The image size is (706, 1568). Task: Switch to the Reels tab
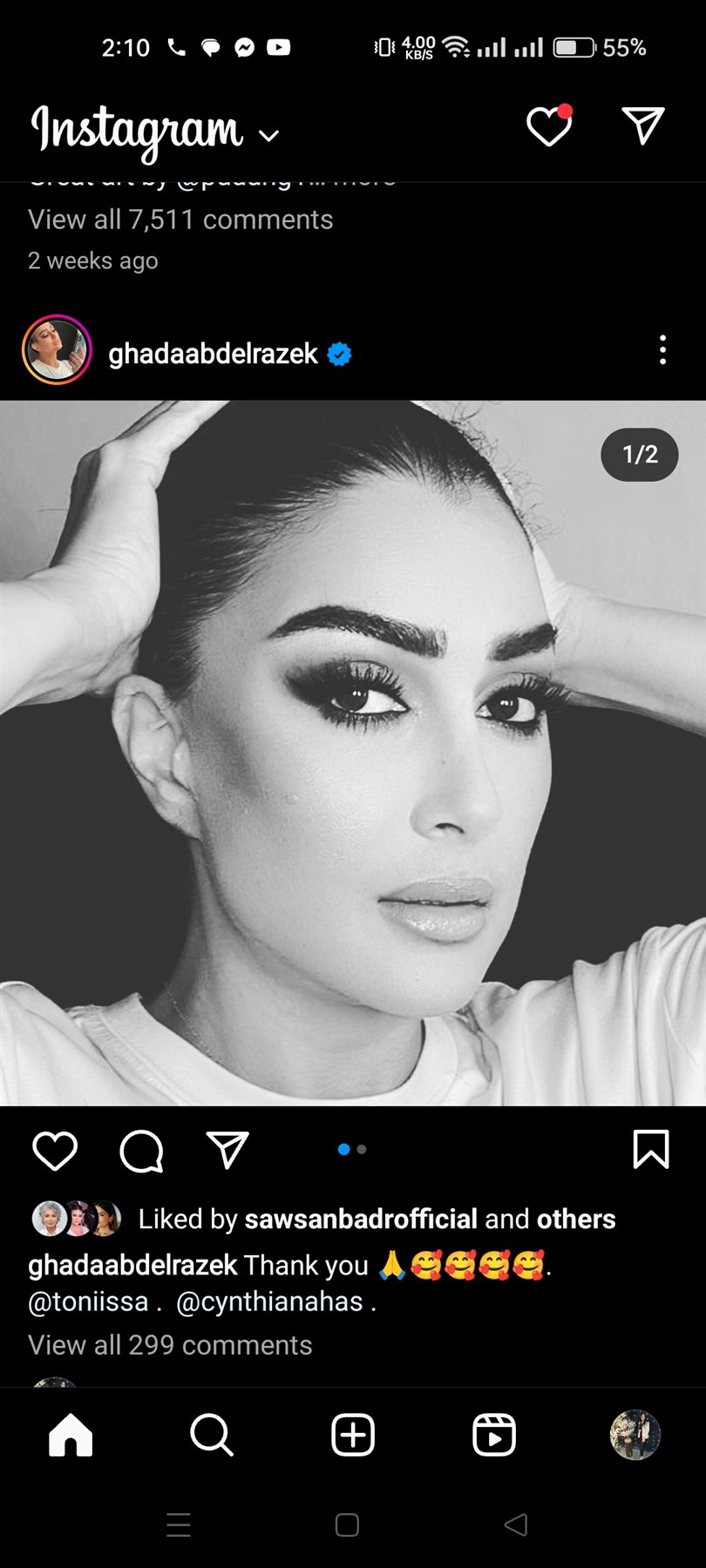(x=494, y=1435)
